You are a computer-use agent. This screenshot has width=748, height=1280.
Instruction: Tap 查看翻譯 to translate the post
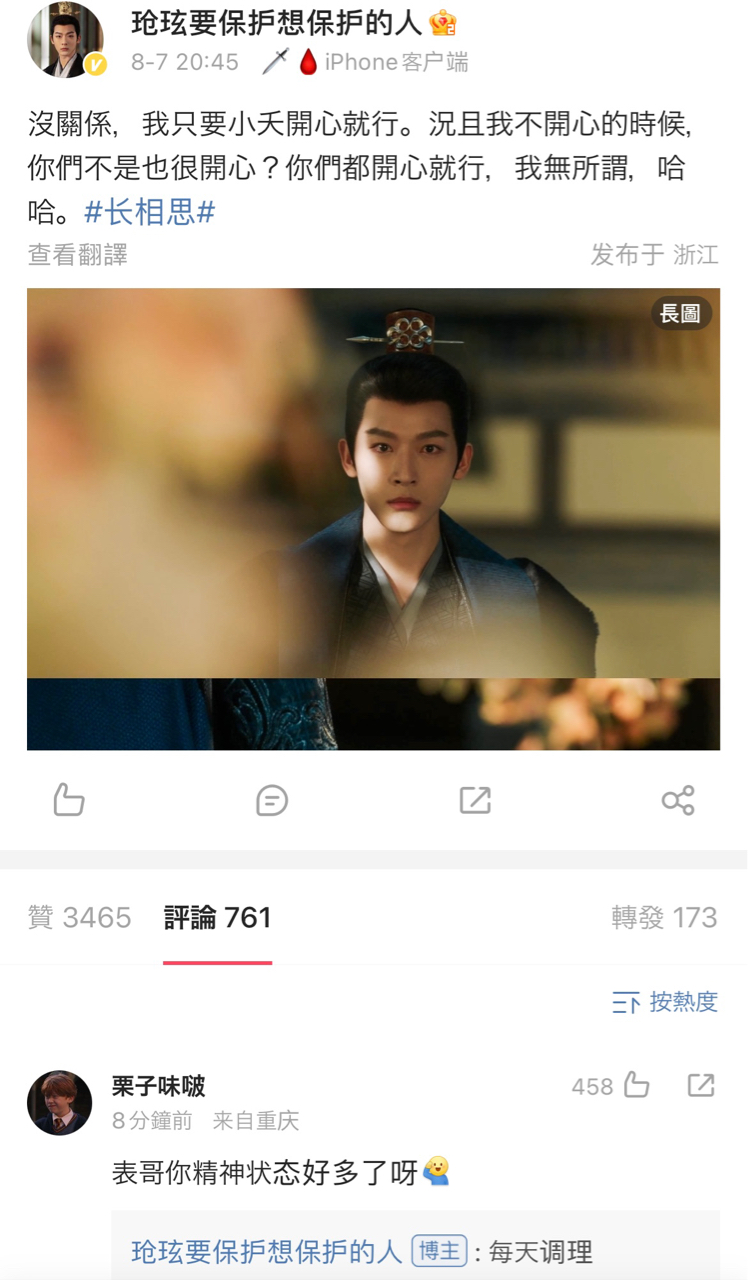click(77, 255)
